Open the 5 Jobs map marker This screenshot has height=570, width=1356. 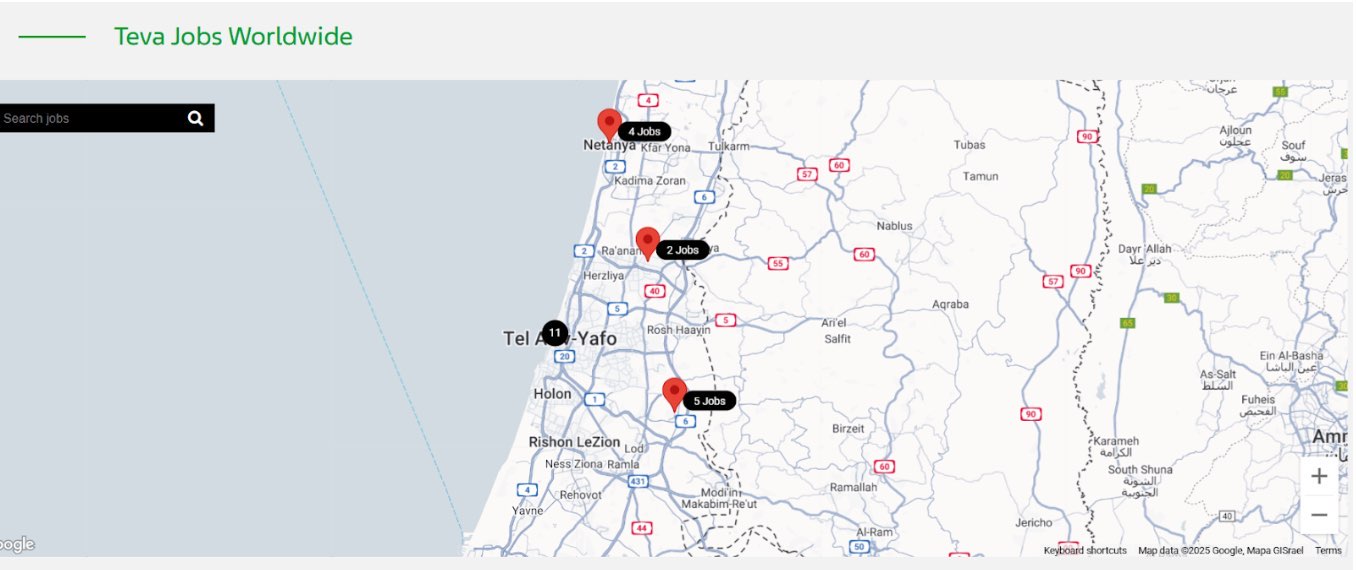coord(674,393)
